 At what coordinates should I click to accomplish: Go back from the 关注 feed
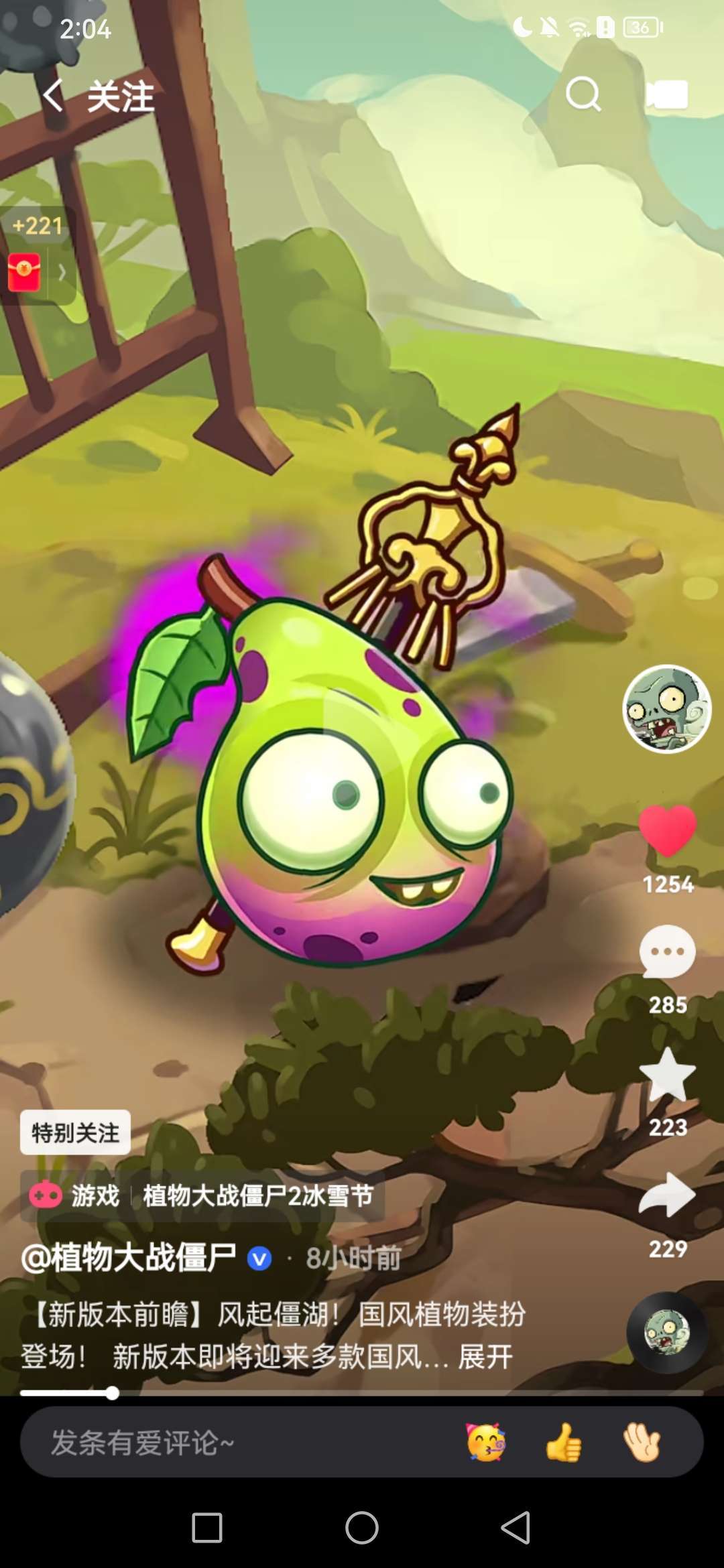53,95
